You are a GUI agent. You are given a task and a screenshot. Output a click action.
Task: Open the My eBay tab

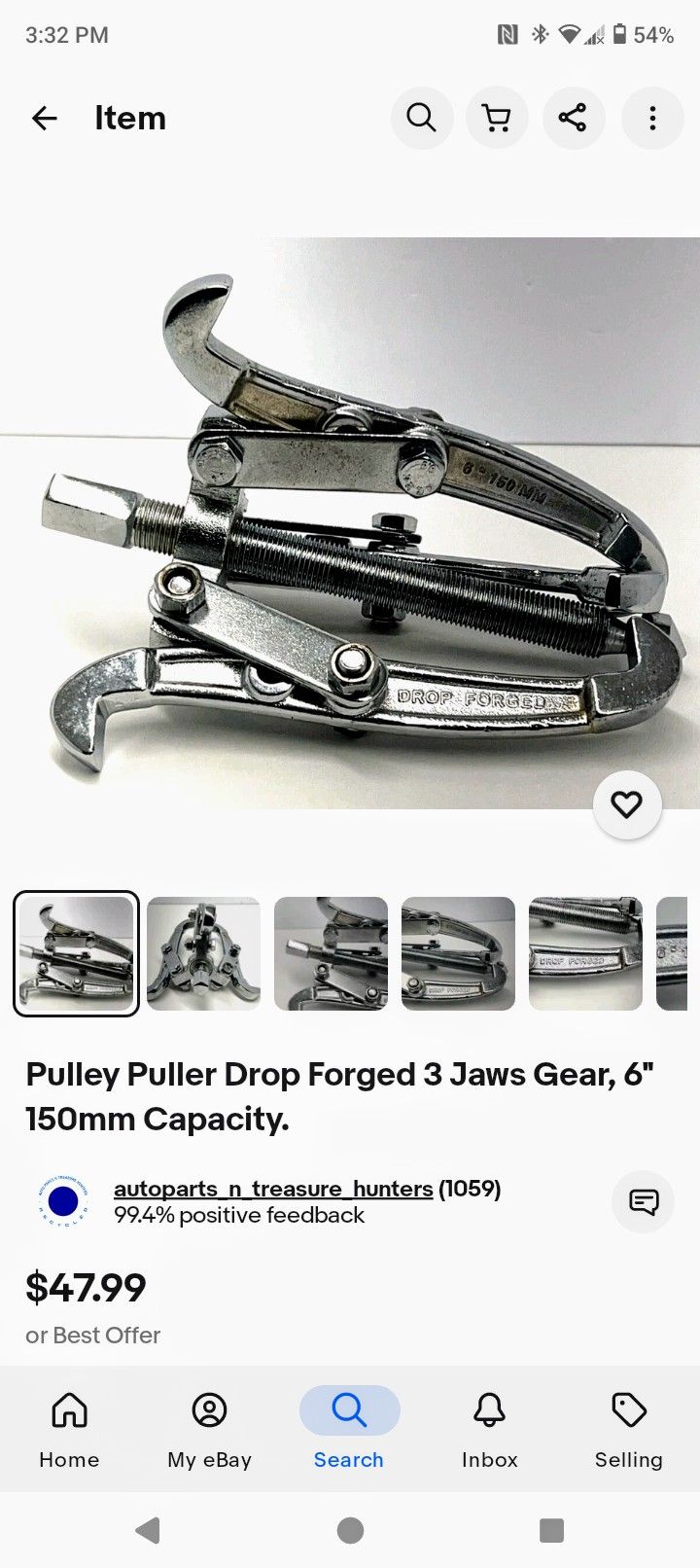pyautogui.click(x=209, y=1429)
